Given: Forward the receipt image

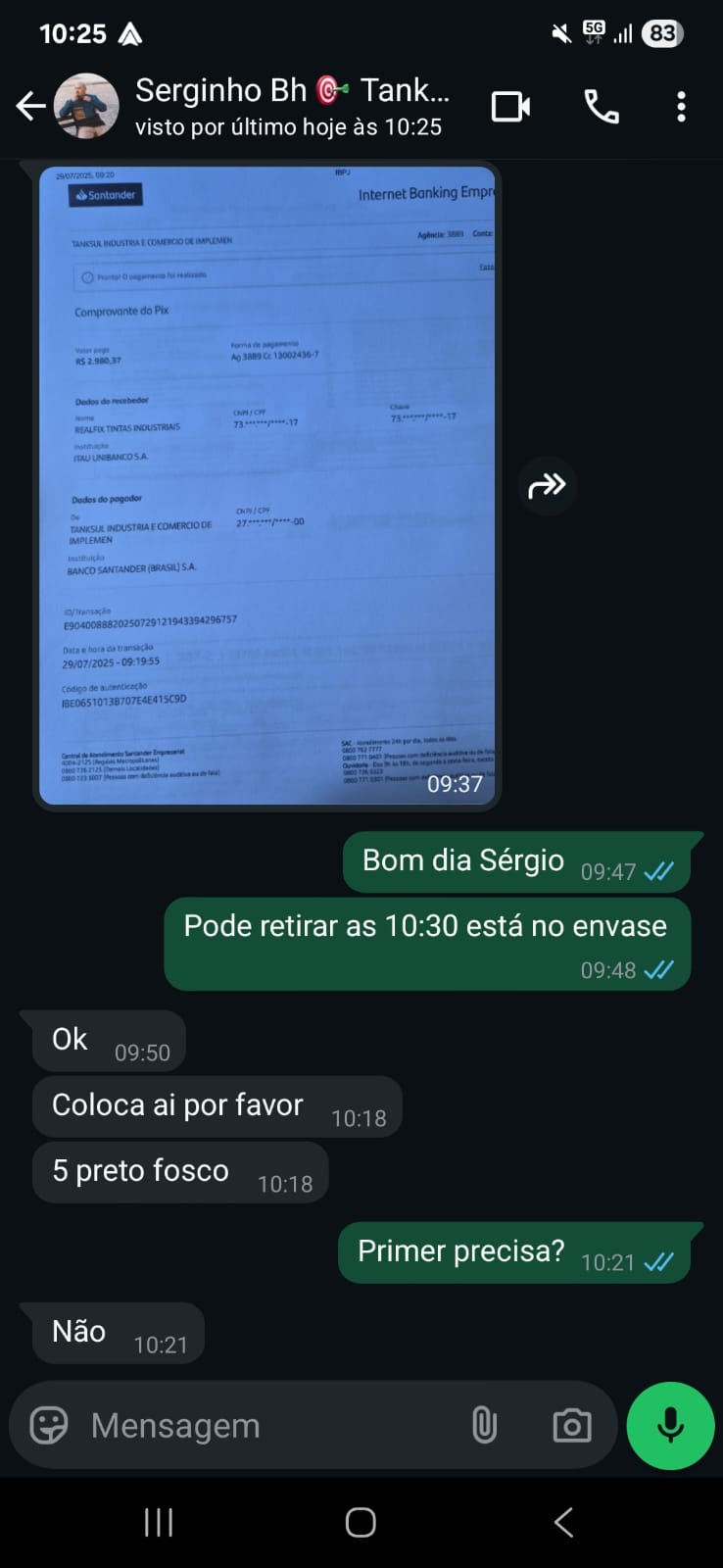Looking at the screenshot, I should (547, 485).
